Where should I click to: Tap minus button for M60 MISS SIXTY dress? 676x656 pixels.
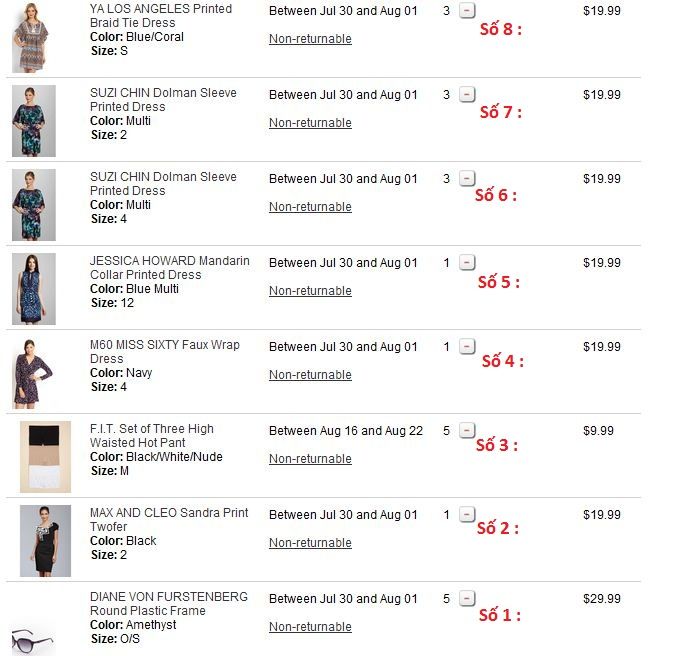click(467, 347)
